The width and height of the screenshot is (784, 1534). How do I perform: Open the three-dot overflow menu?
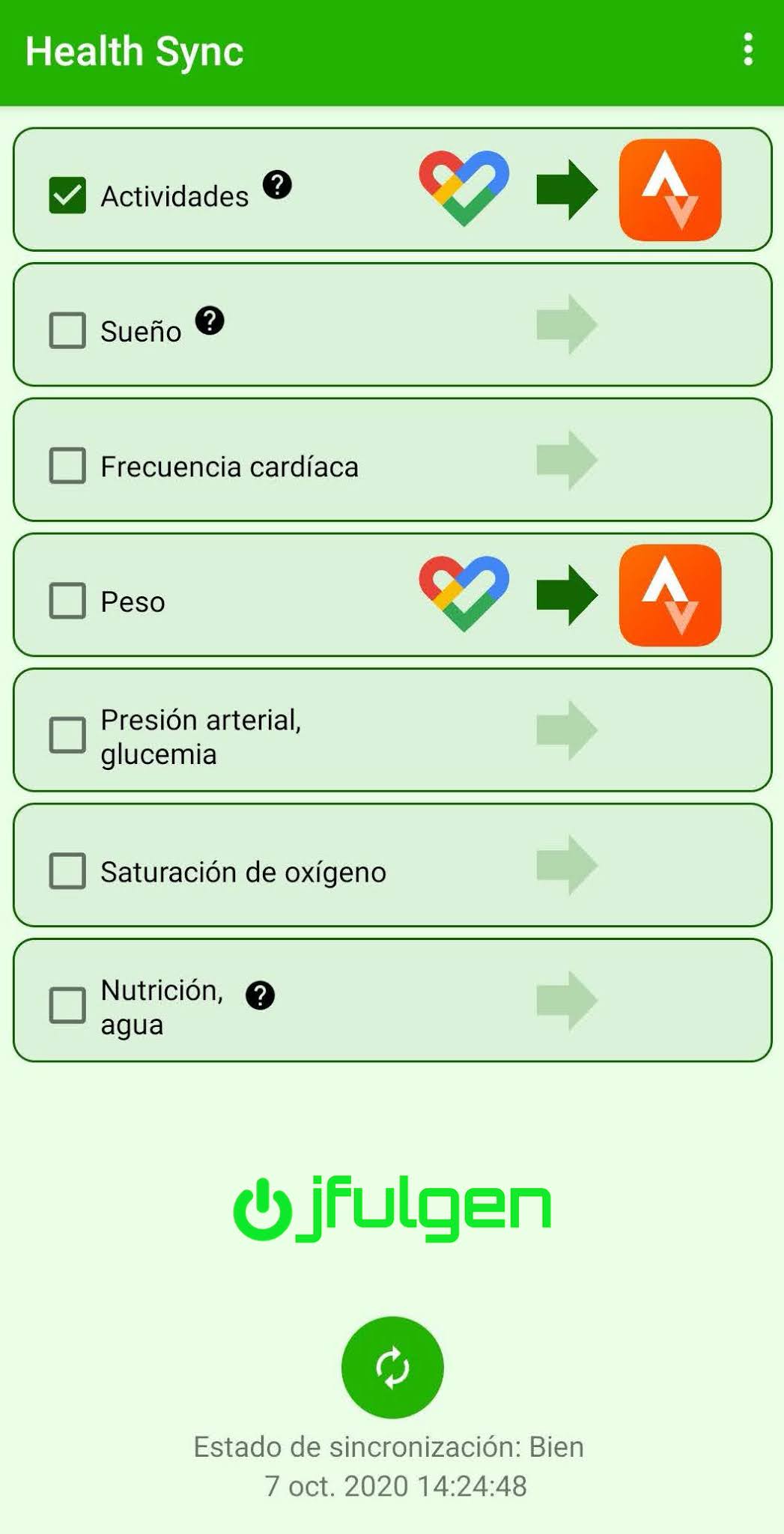pos(747,51)
